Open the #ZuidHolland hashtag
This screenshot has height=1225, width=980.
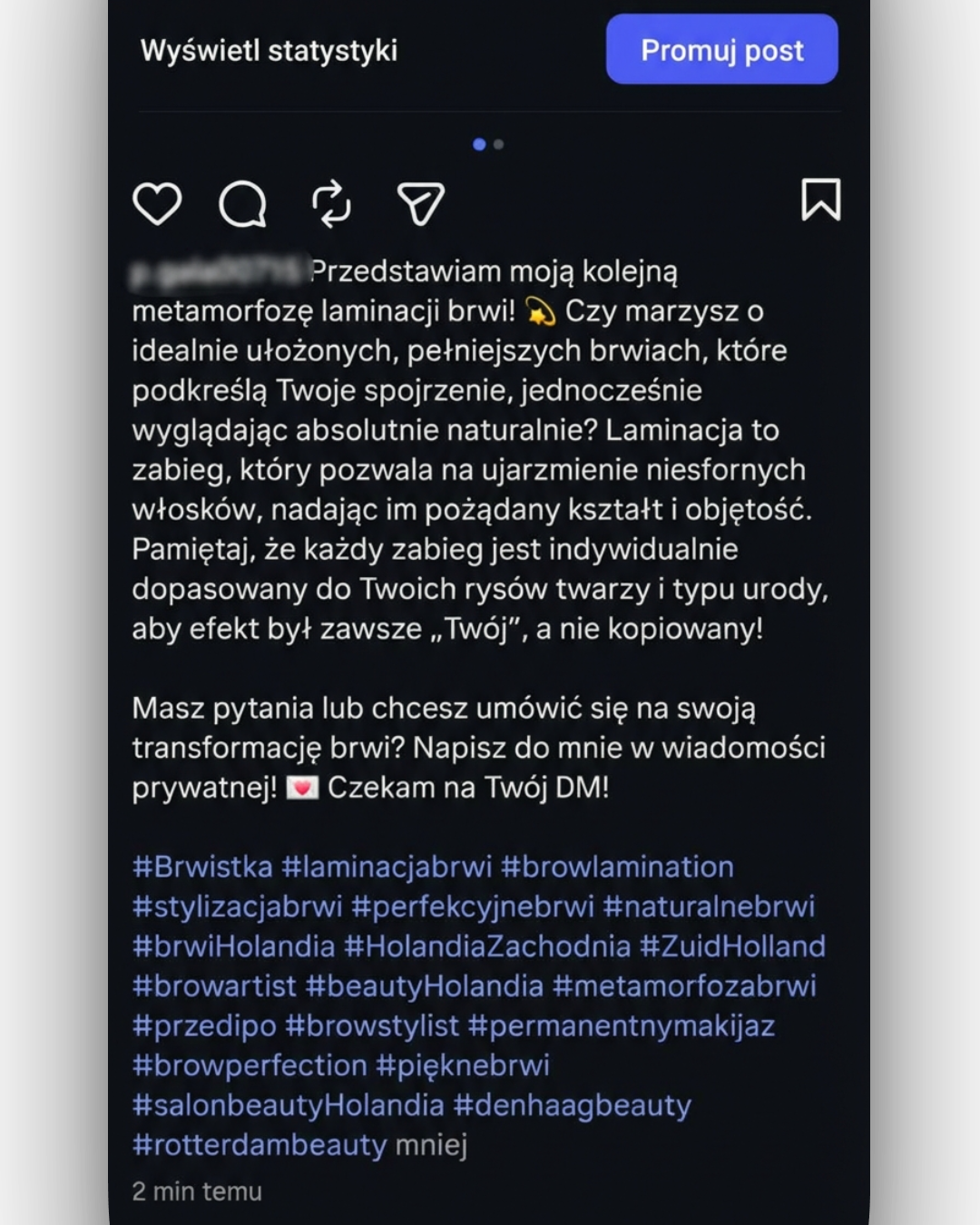(733, 946)
